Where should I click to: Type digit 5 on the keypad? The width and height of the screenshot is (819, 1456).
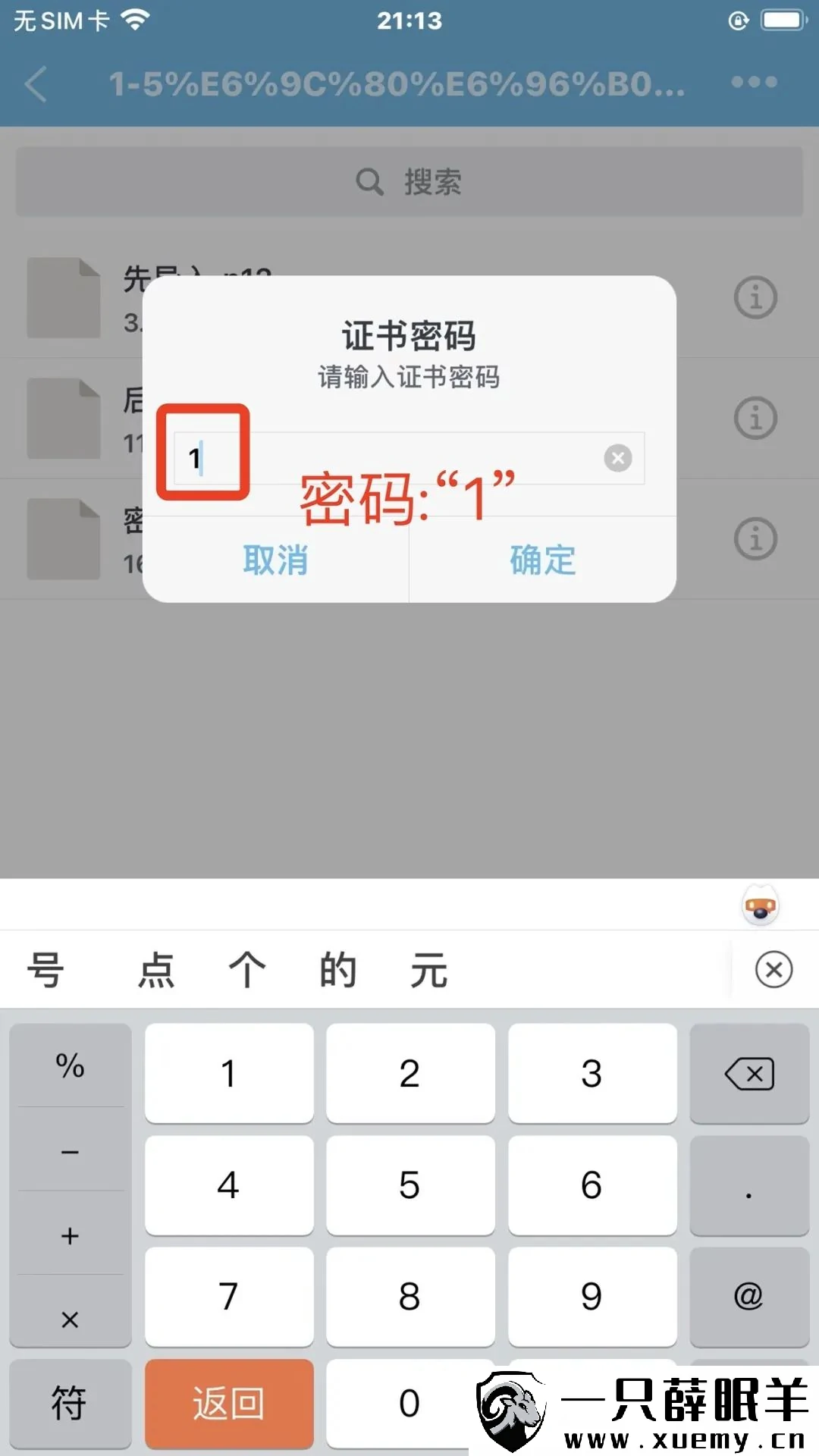click(409, 1185)
